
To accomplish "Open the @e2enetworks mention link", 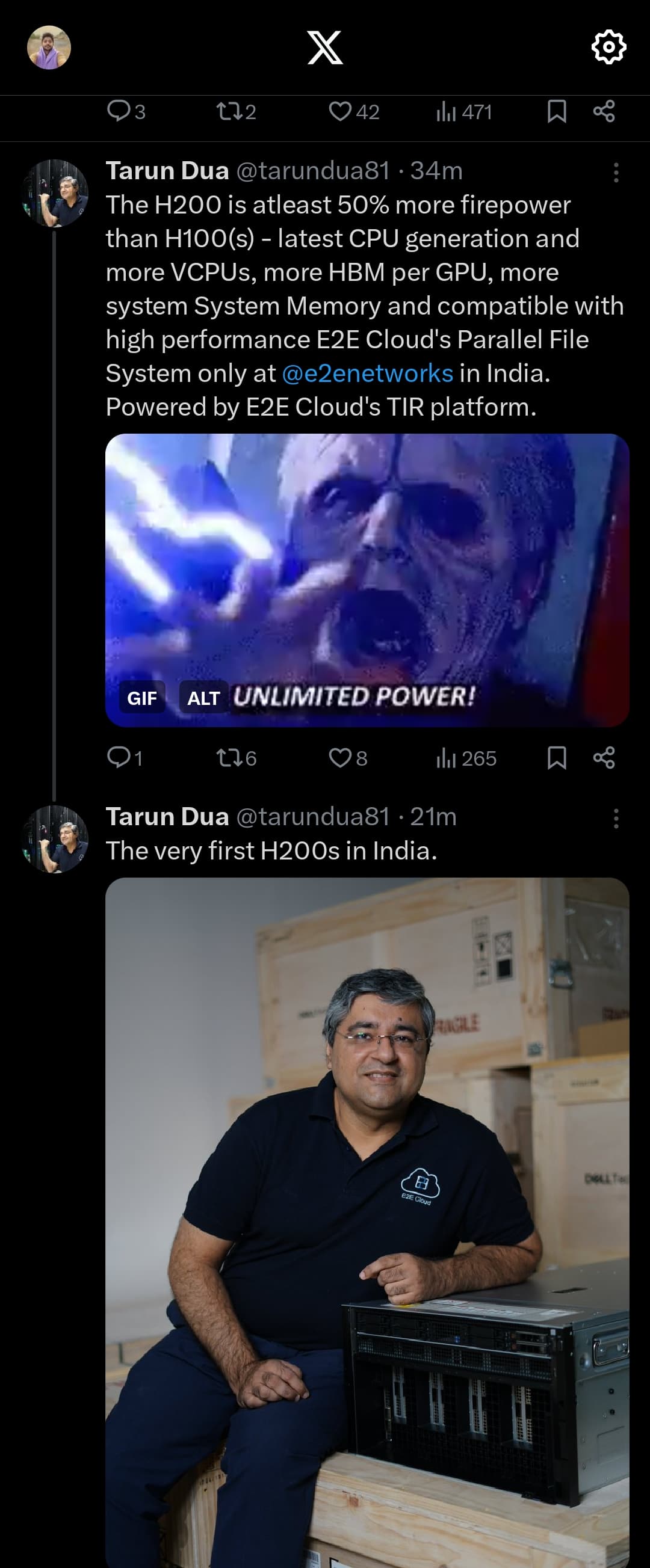I will [367, 373].
